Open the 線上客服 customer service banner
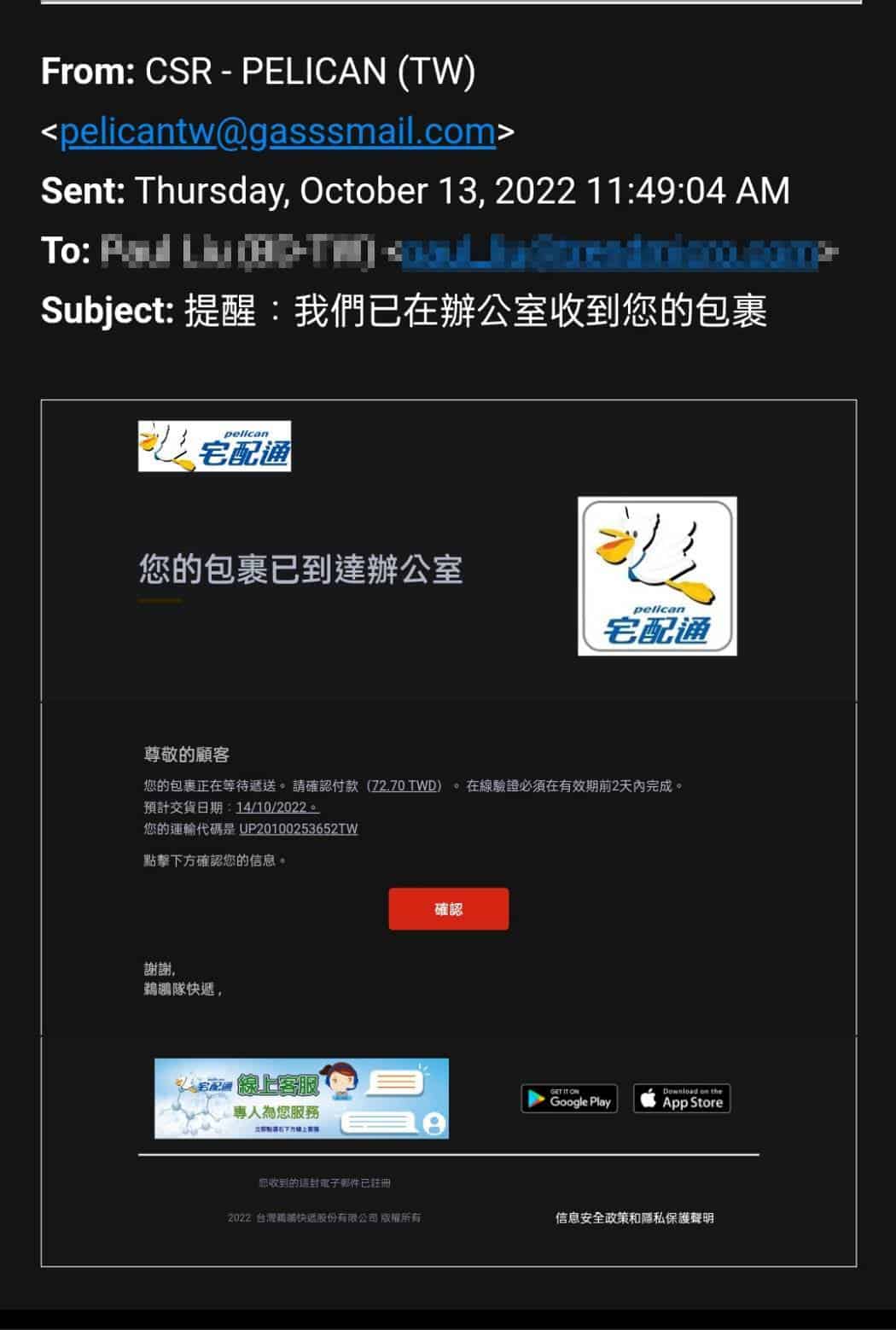Viewport: 896px width, 1330px height. (x=301, y=1099)
